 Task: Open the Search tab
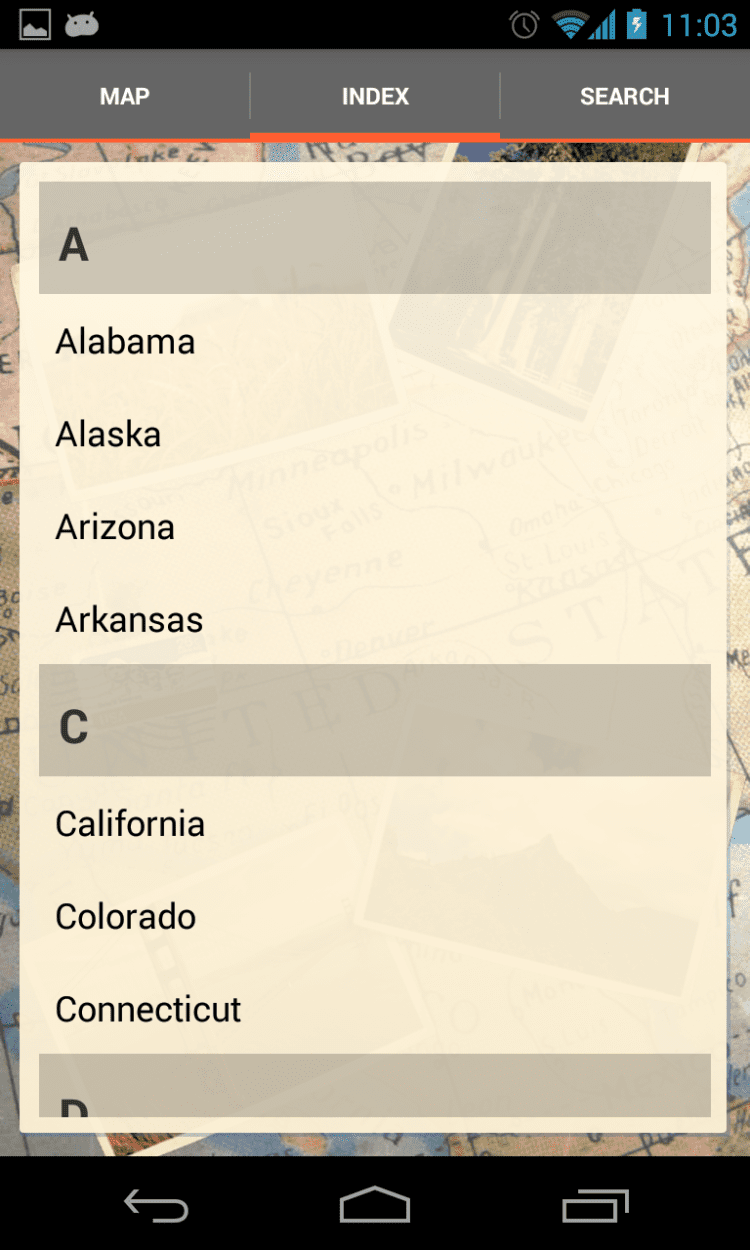[624, 97]
